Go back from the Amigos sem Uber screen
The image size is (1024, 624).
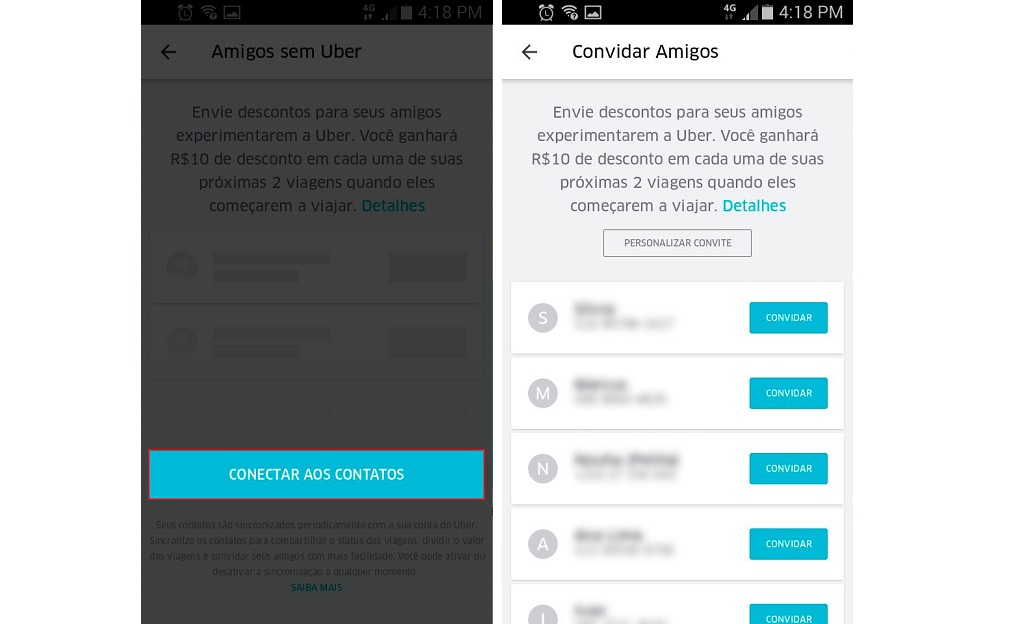click(169, 52)
